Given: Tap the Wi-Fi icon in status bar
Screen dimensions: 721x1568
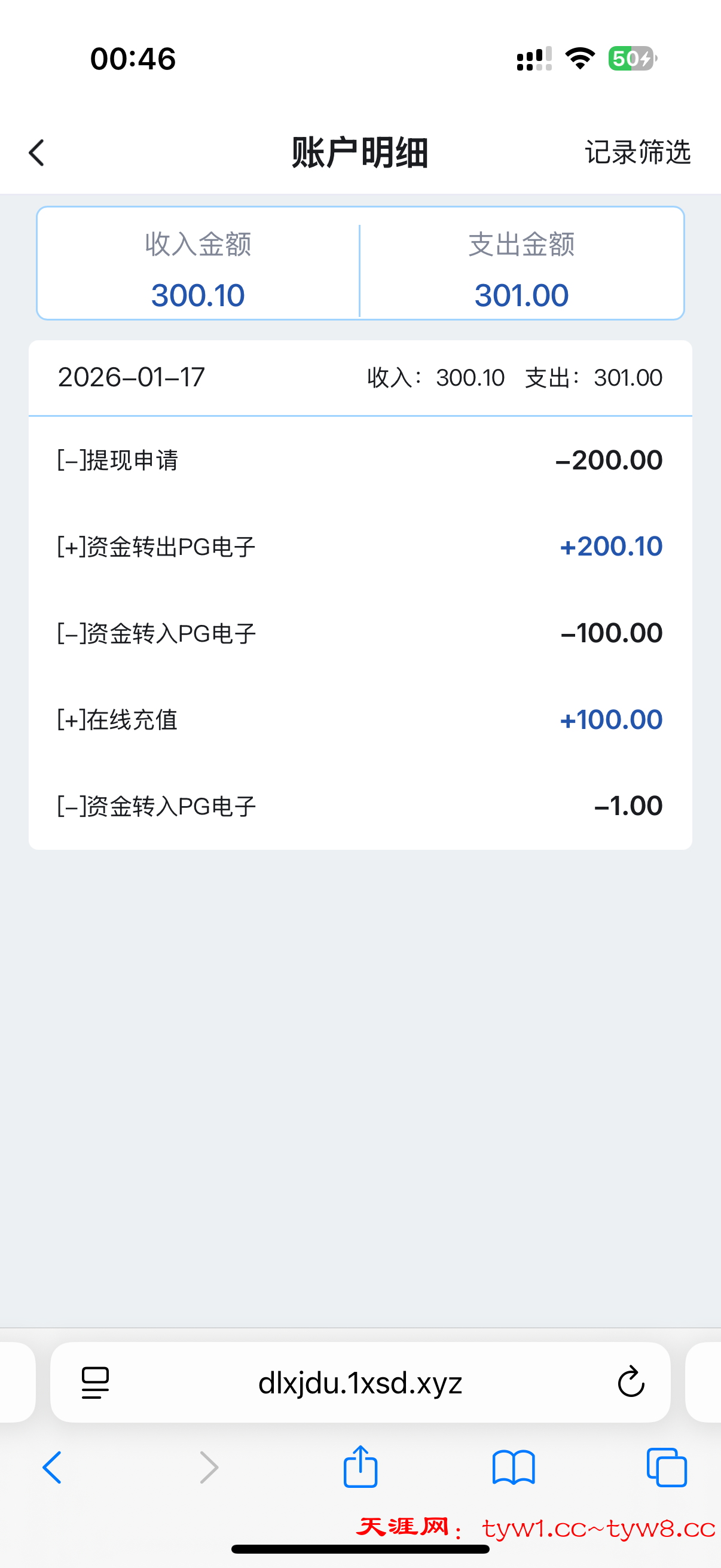Looking at the screenshot, I should click(x=579, y=59).
